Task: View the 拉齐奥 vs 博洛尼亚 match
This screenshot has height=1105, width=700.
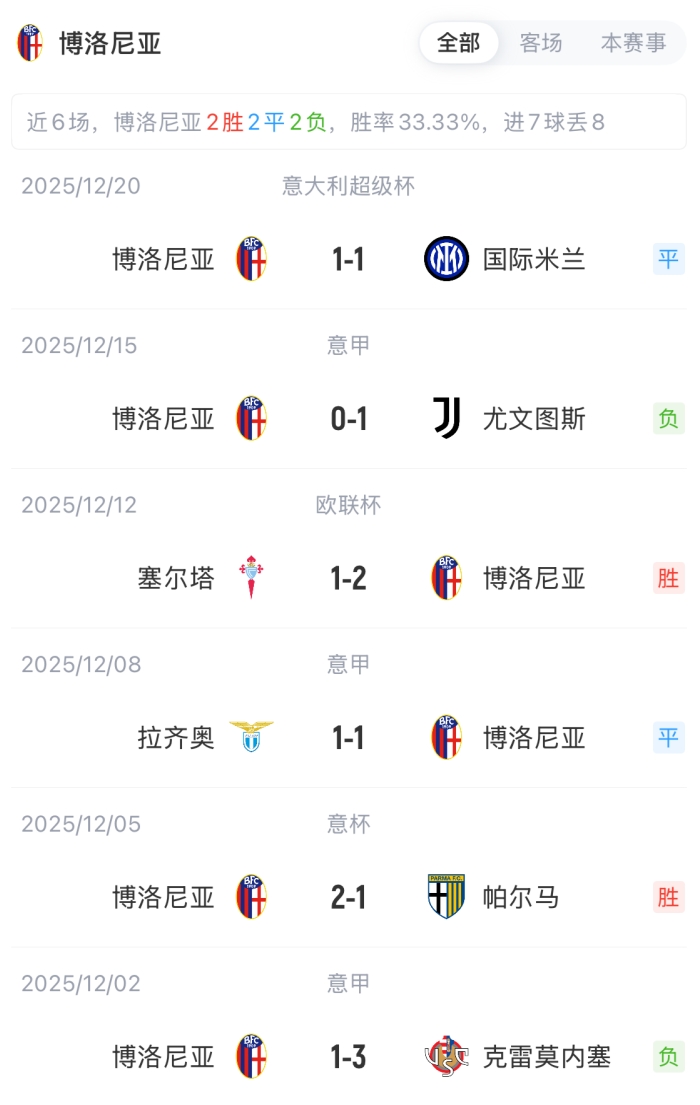Action: click(348, 738)
